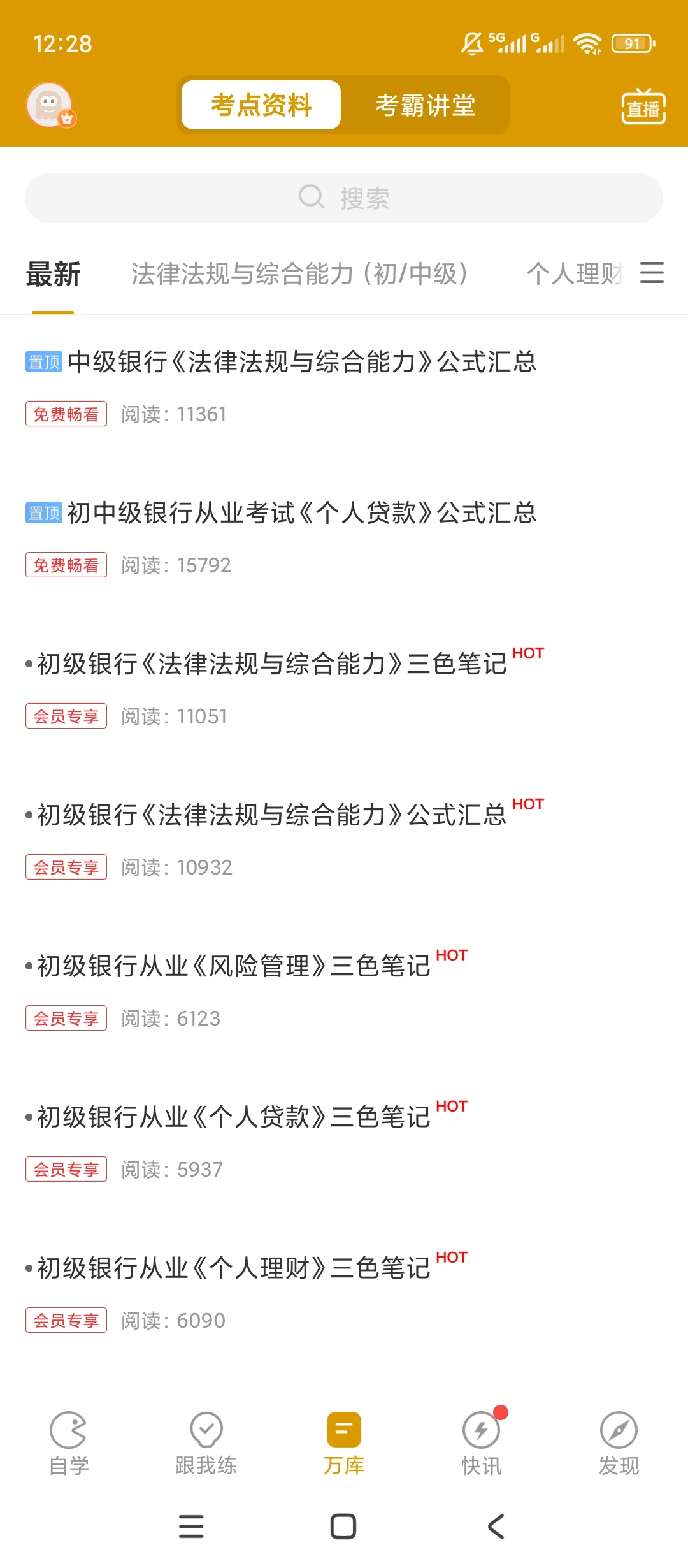Open the 快讯 tab
This screenshot has height=1568, width=688.
pos(482,1444)
